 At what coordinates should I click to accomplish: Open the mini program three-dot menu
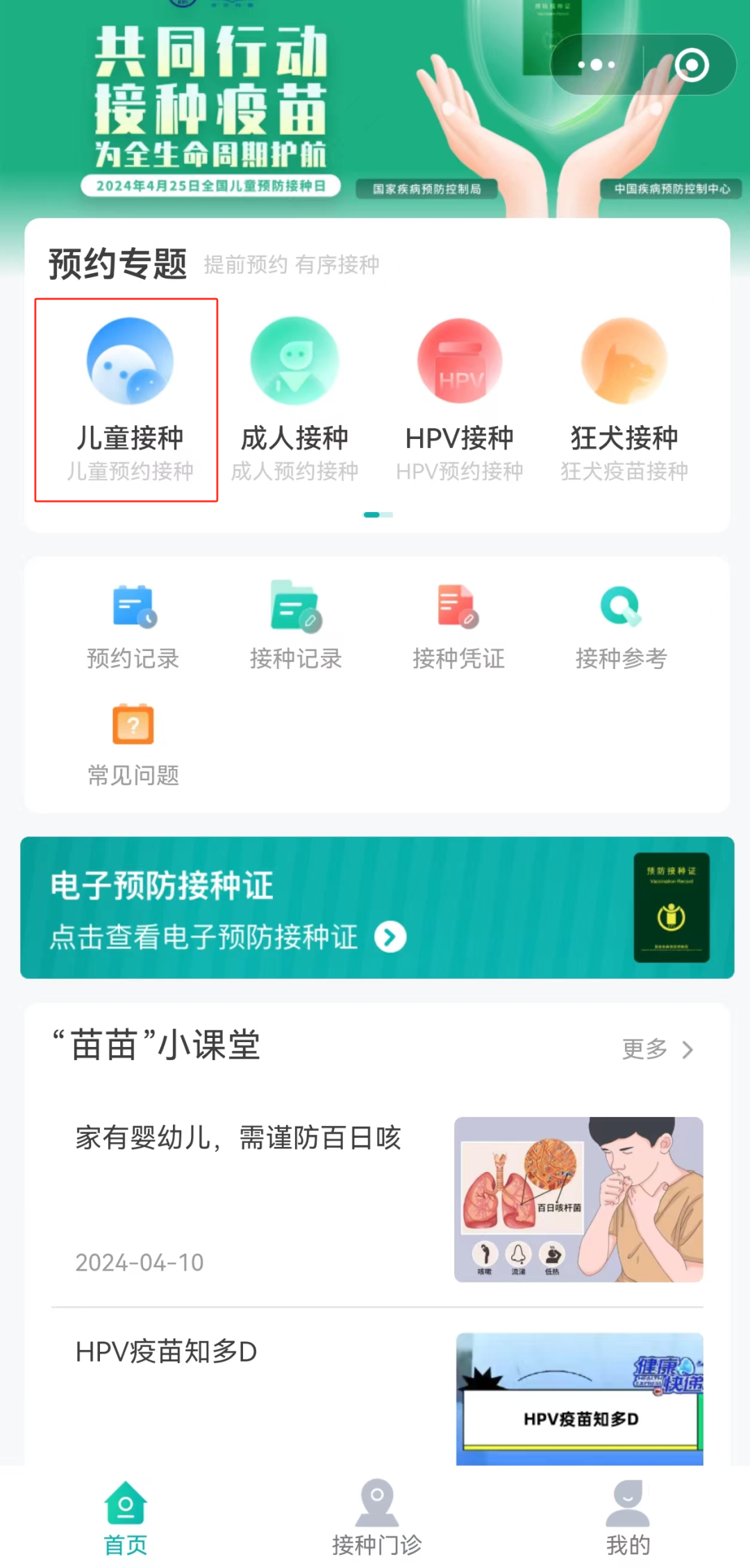(597, 65)
